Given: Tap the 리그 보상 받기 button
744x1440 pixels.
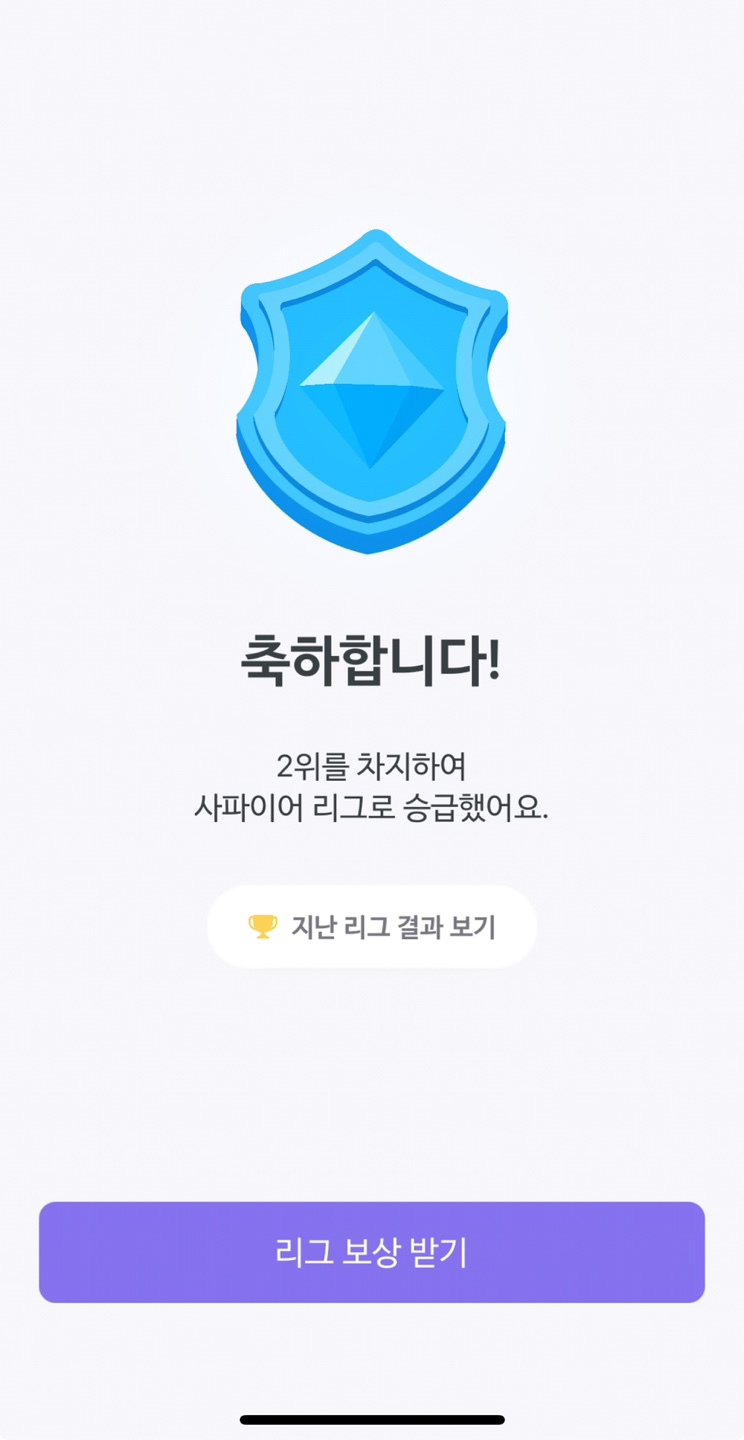Looking at the screenshot, I should pyautogui.click(x=372, y=1252).
